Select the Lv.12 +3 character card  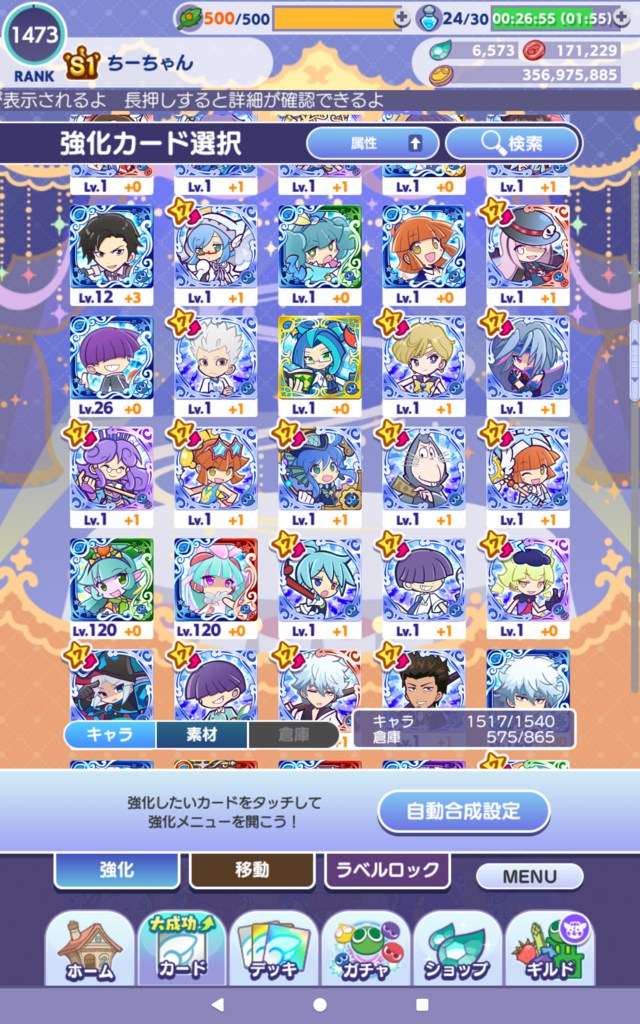click(x=112, y=255)
